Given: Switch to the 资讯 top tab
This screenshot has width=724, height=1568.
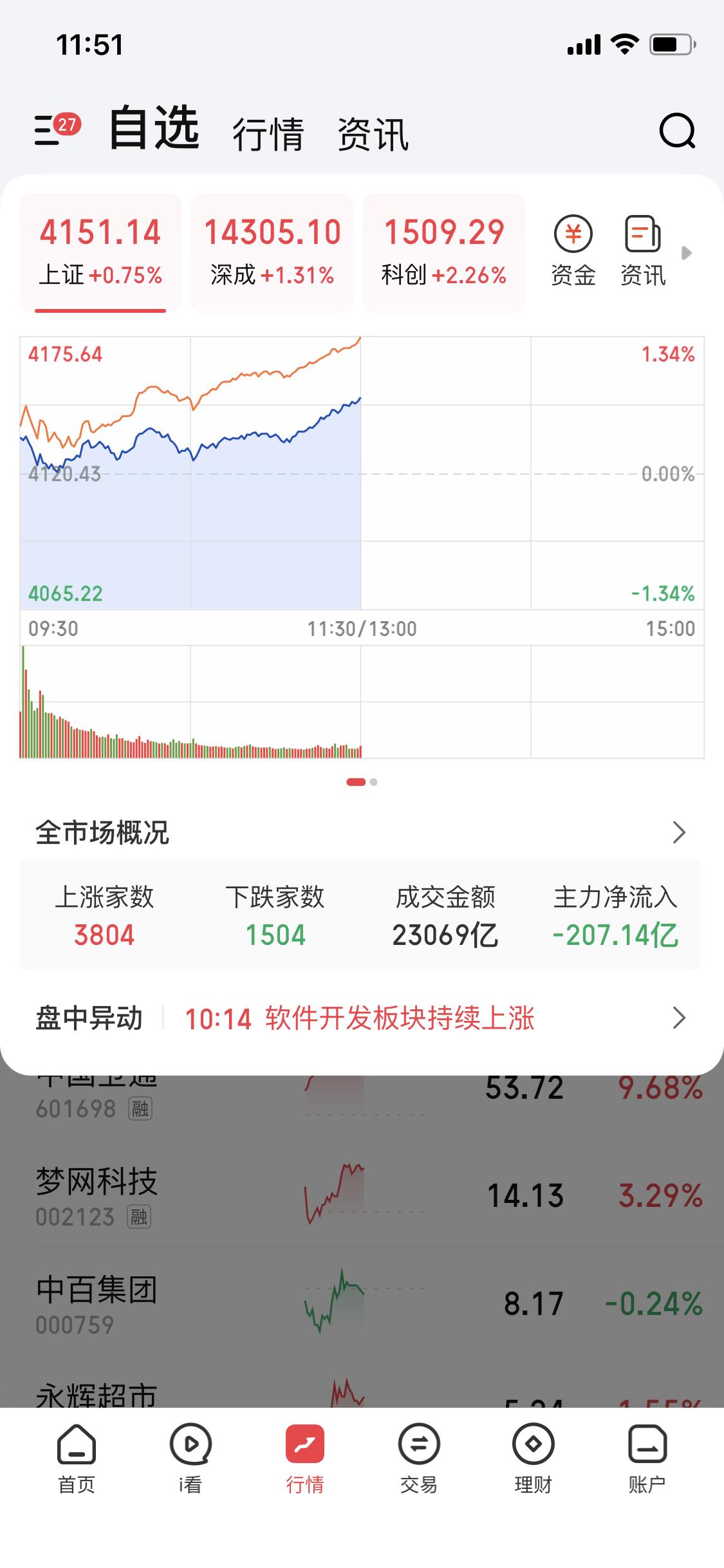Looking at the screenshot, I should pyautogui.click(x=373, y=134).
